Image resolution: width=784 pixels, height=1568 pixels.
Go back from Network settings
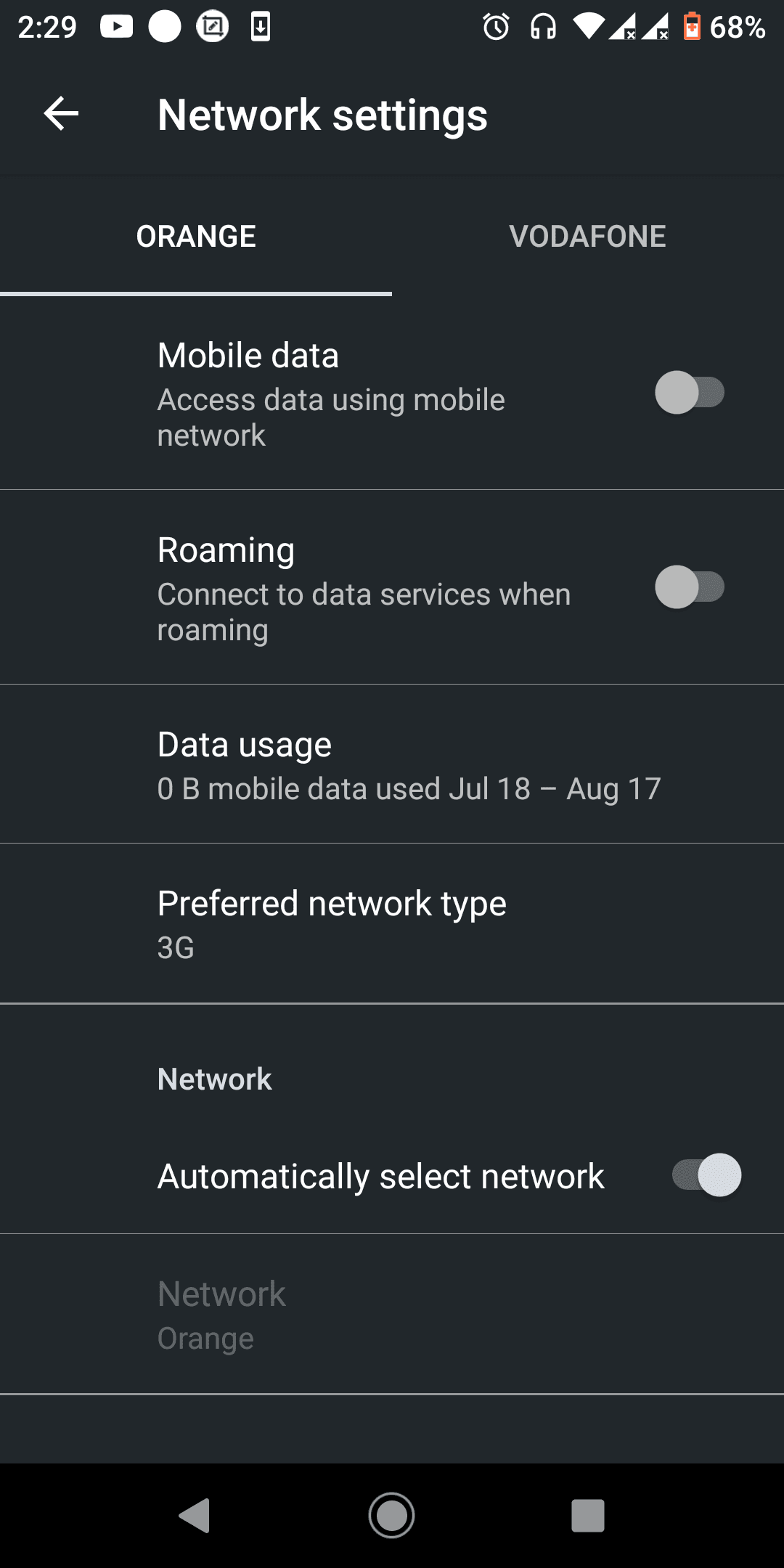[61, 114]
